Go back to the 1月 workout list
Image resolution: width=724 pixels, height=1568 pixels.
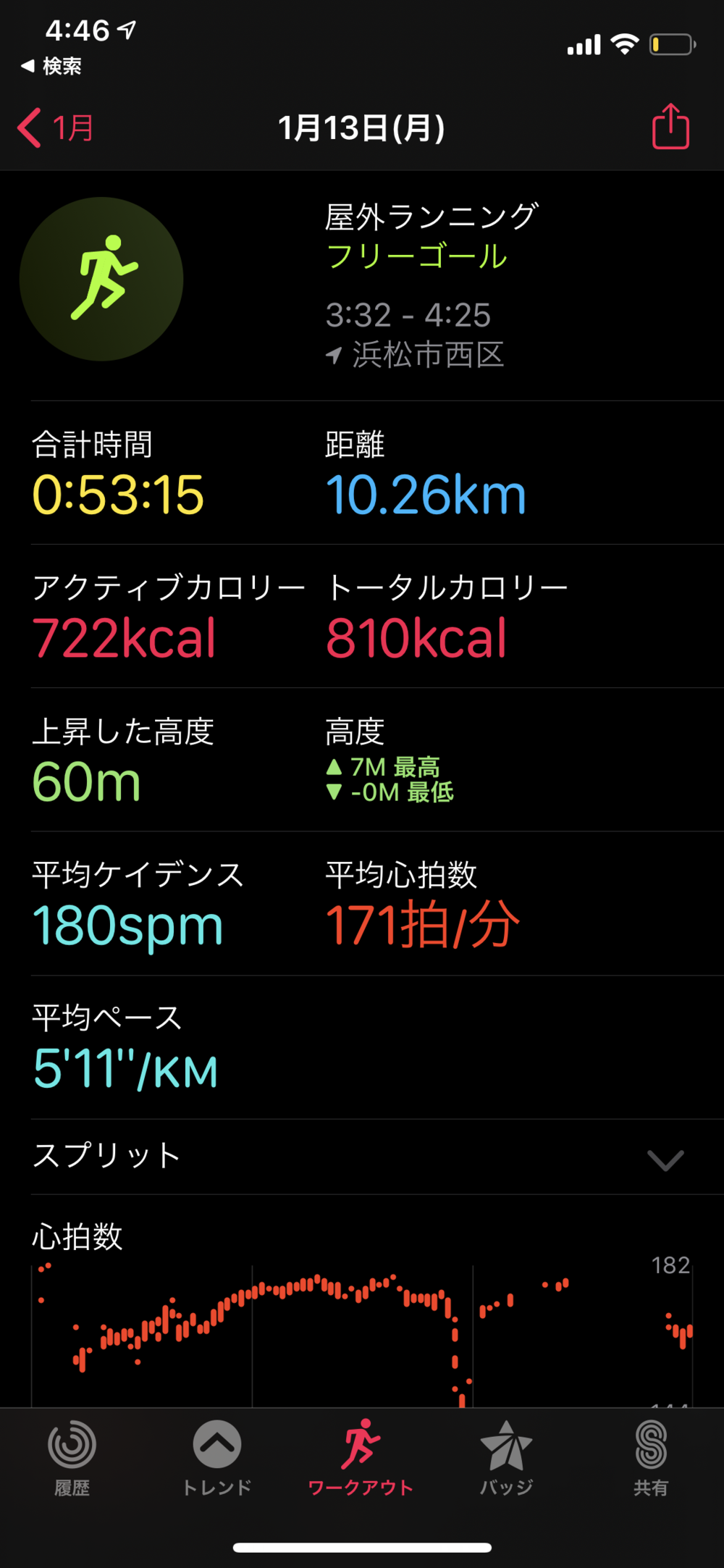point(56,128)
